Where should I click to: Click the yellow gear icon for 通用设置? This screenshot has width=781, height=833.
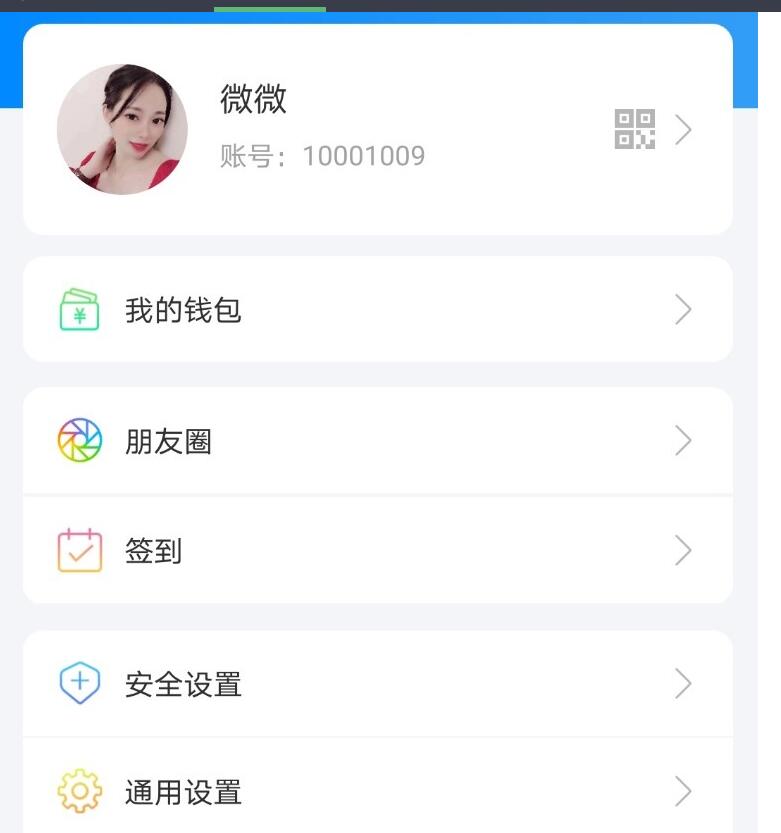click(x=80, y=791)
